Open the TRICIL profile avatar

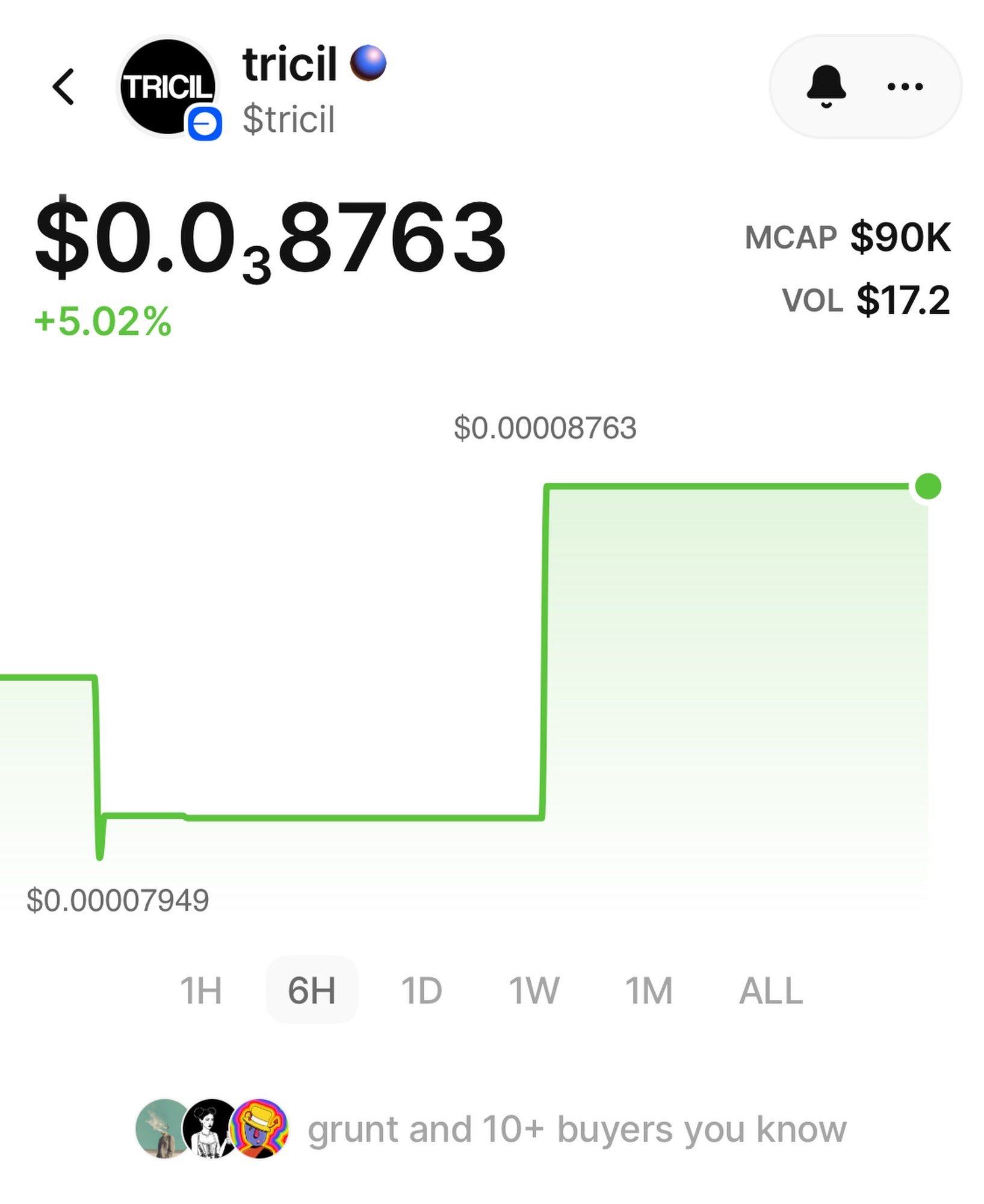tap(168, 87)
